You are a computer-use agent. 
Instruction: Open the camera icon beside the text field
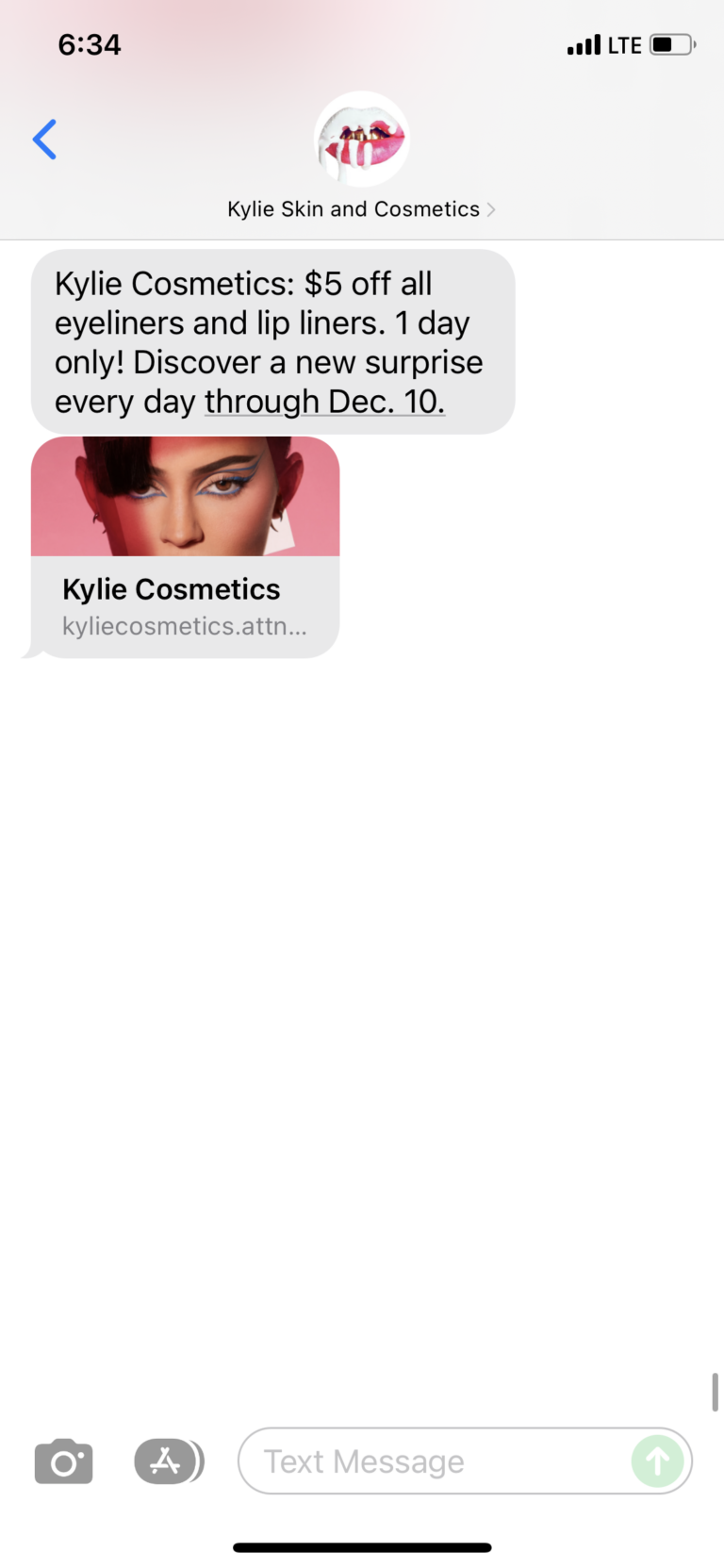click(x=63, y=1461)
